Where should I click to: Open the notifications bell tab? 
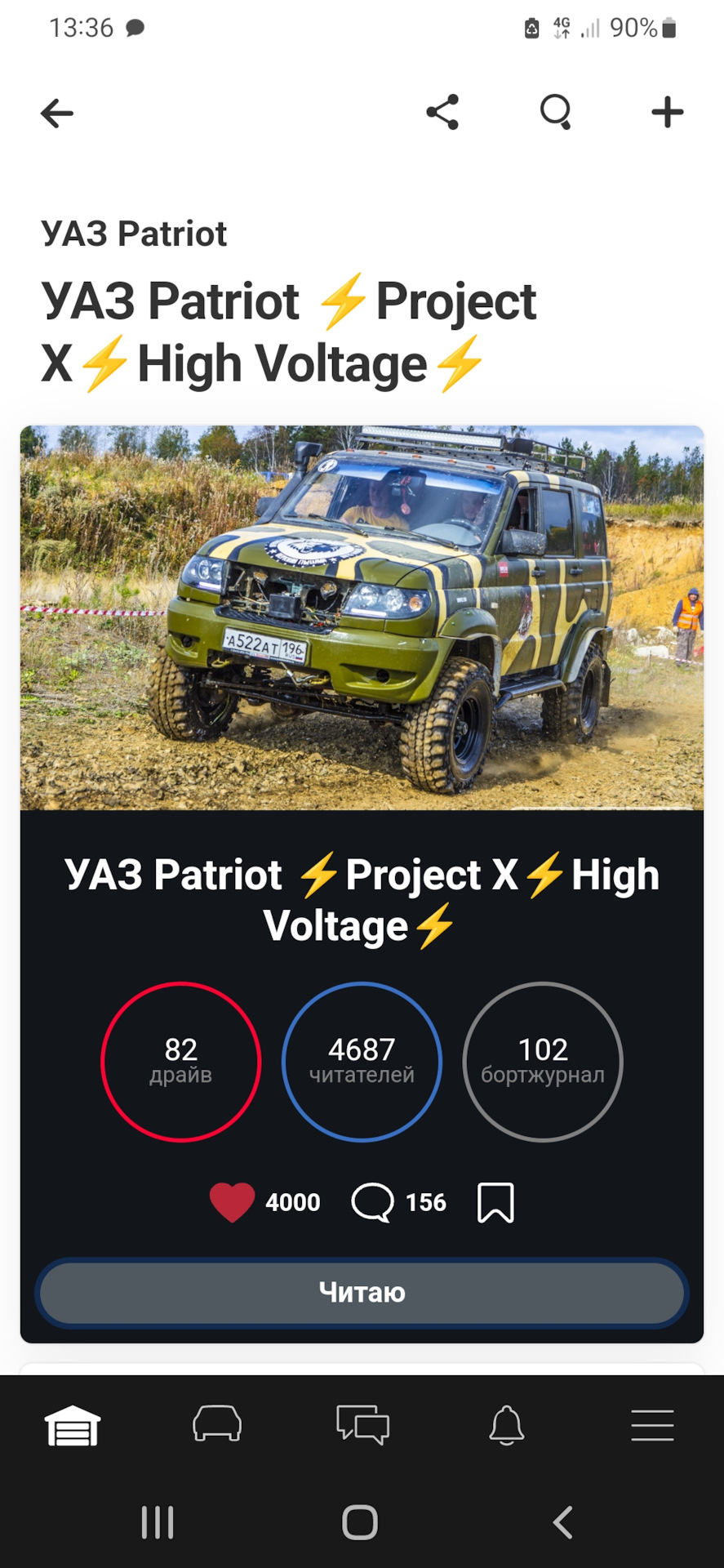(507, 1424)
